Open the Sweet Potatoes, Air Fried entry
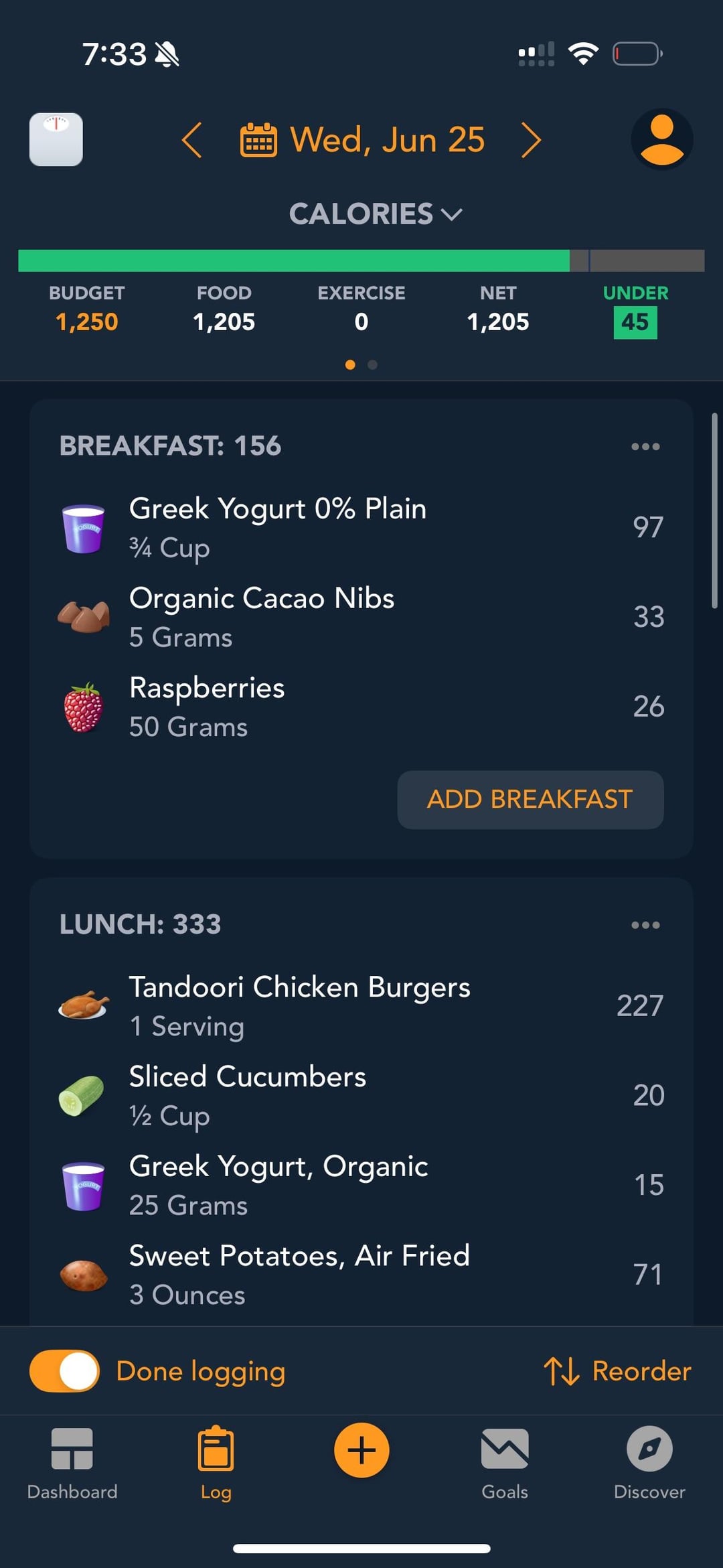Screen dimensions: 723x1568 coord(361,1275)
